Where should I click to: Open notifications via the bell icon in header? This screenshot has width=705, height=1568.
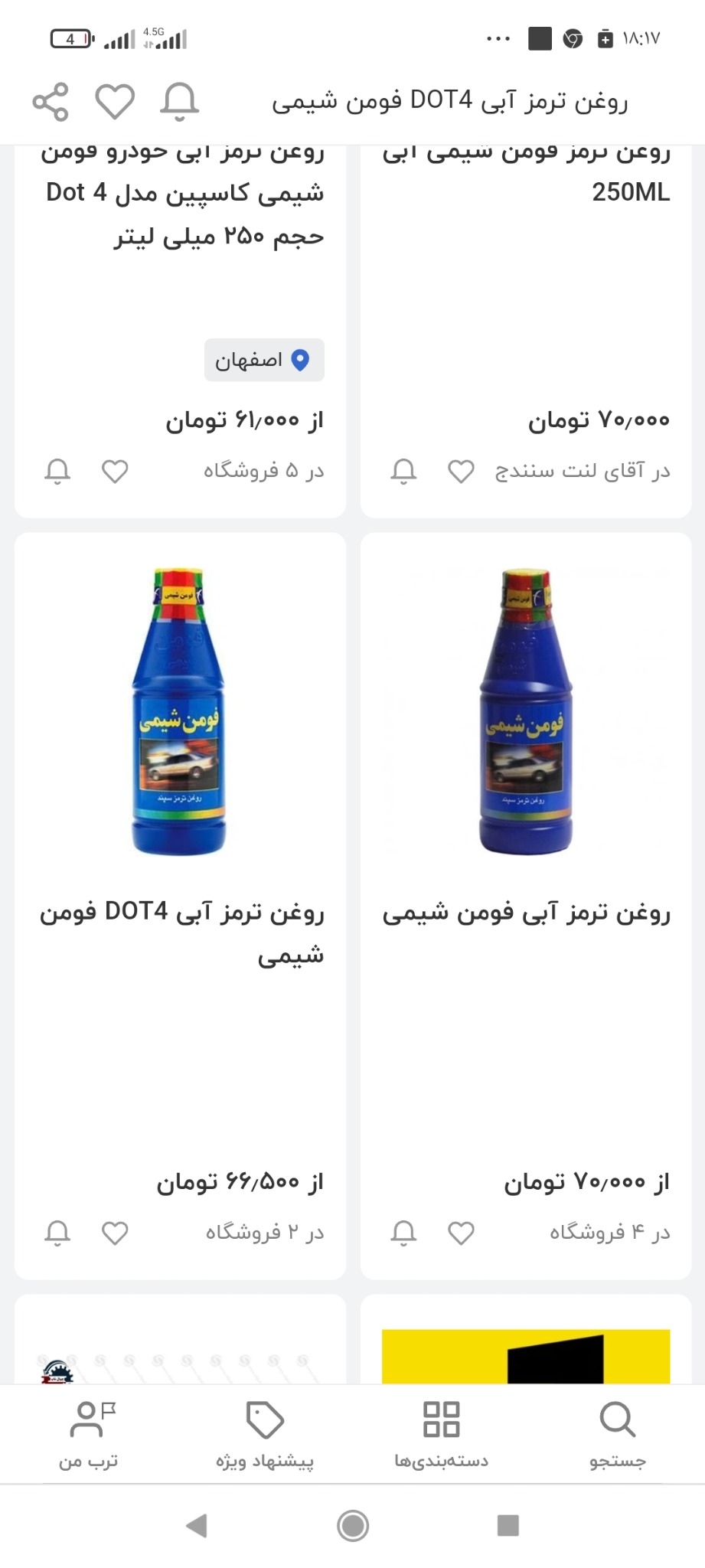178,102
